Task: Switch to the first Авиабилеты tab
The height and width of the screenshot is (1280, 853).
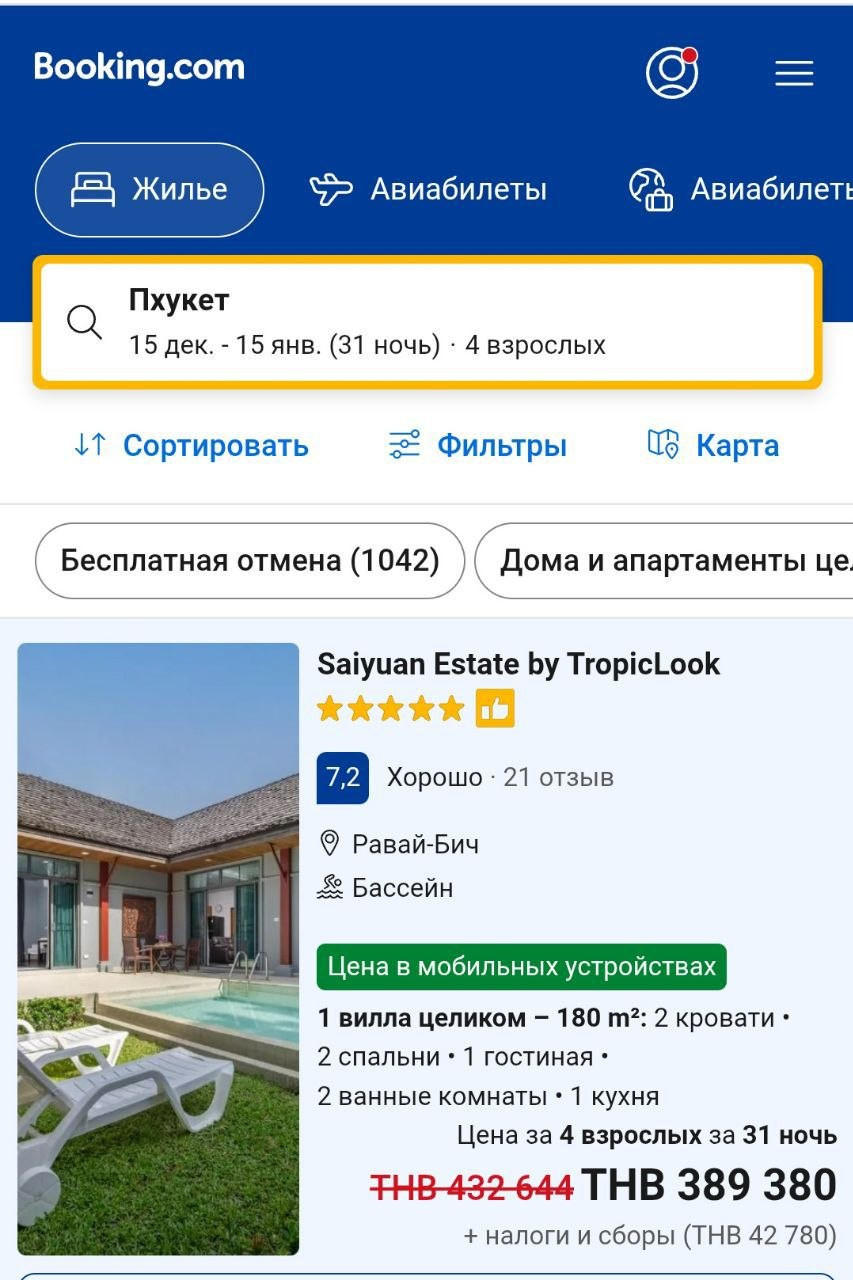Action: [x=429, y=189]
